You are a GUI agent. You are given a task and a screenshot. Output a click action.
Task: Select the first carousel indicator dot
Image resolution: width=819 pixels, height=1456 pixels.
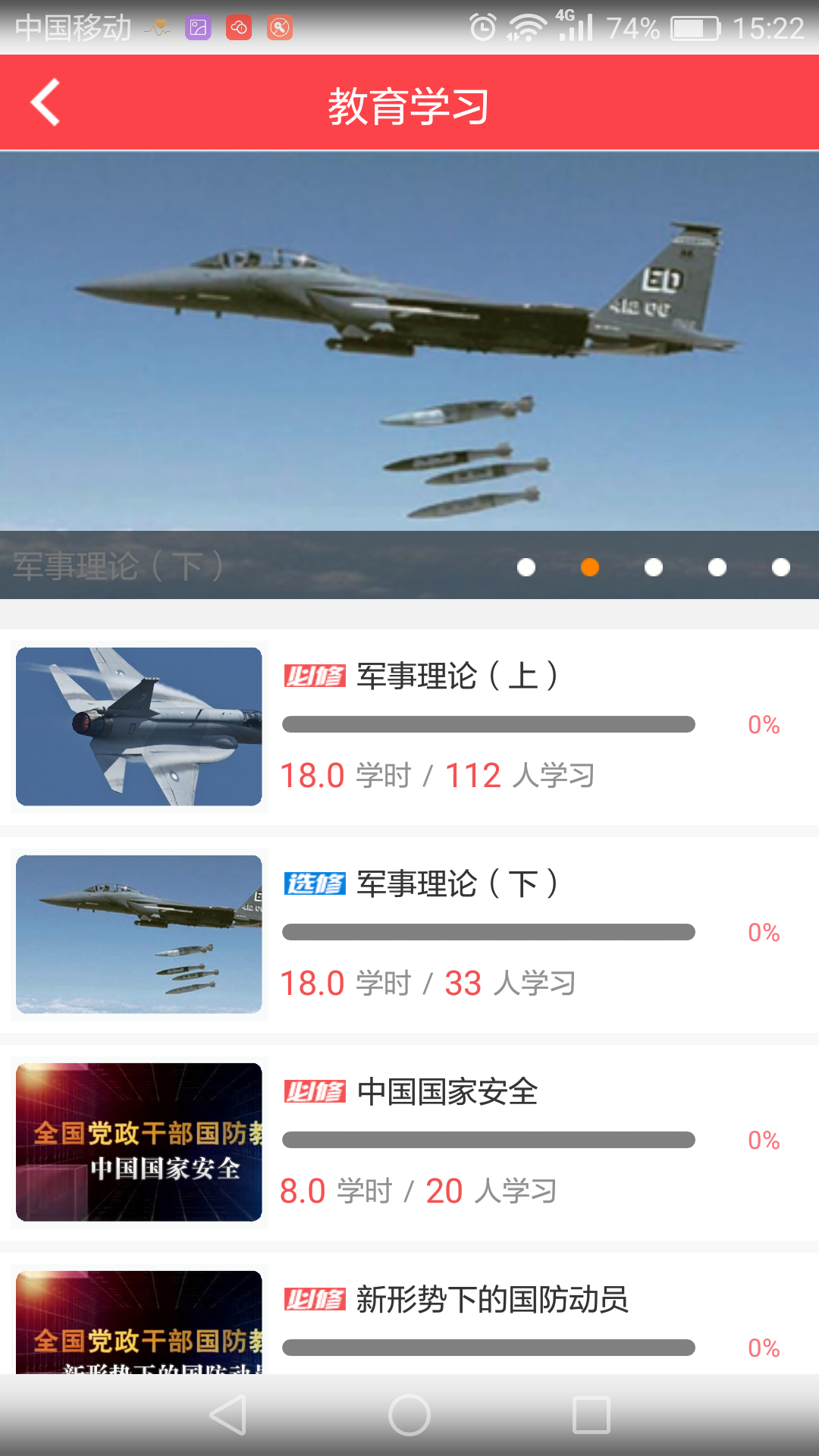pos(525,566)
